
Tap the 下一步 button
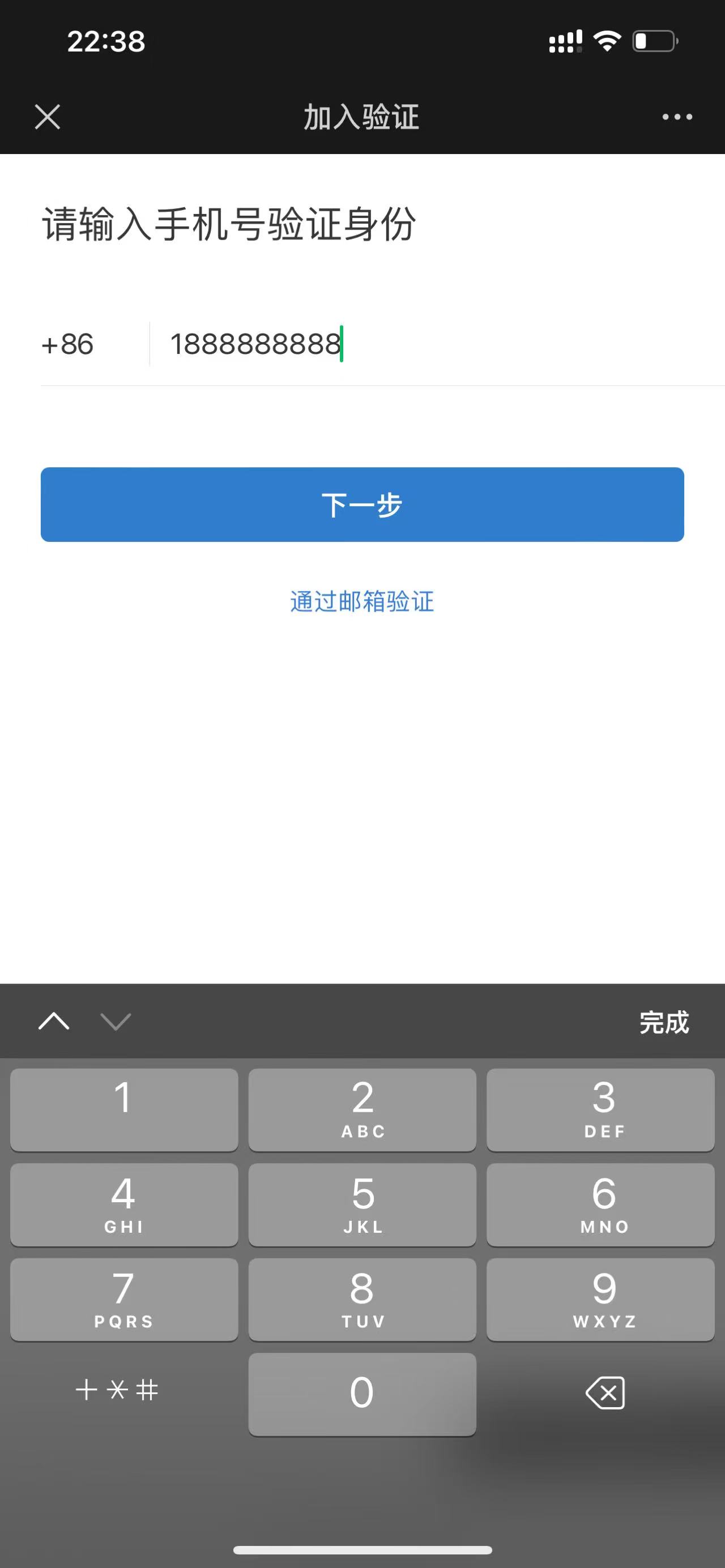click(x=362, y=504)
